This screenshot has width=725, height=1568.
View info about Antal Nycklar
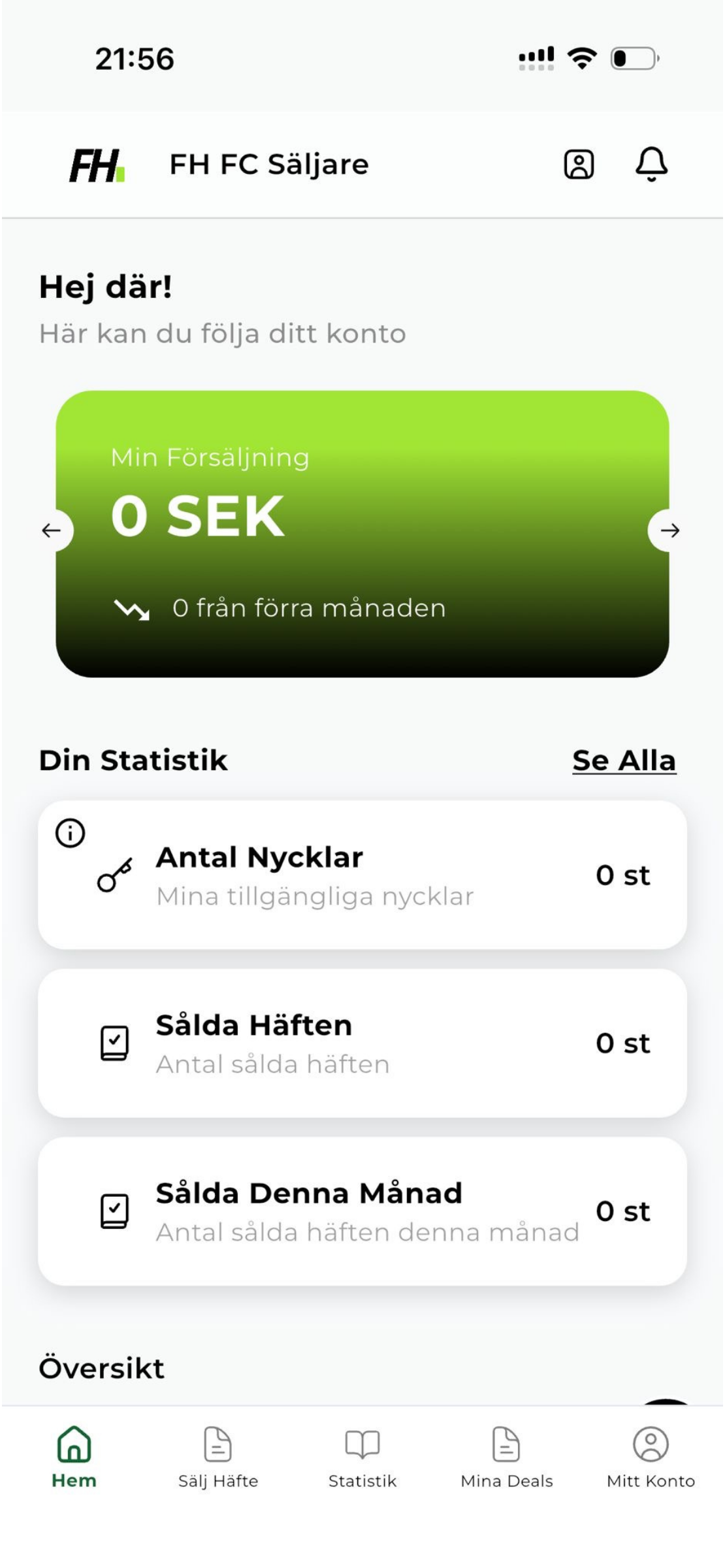[x=71, y=833]
